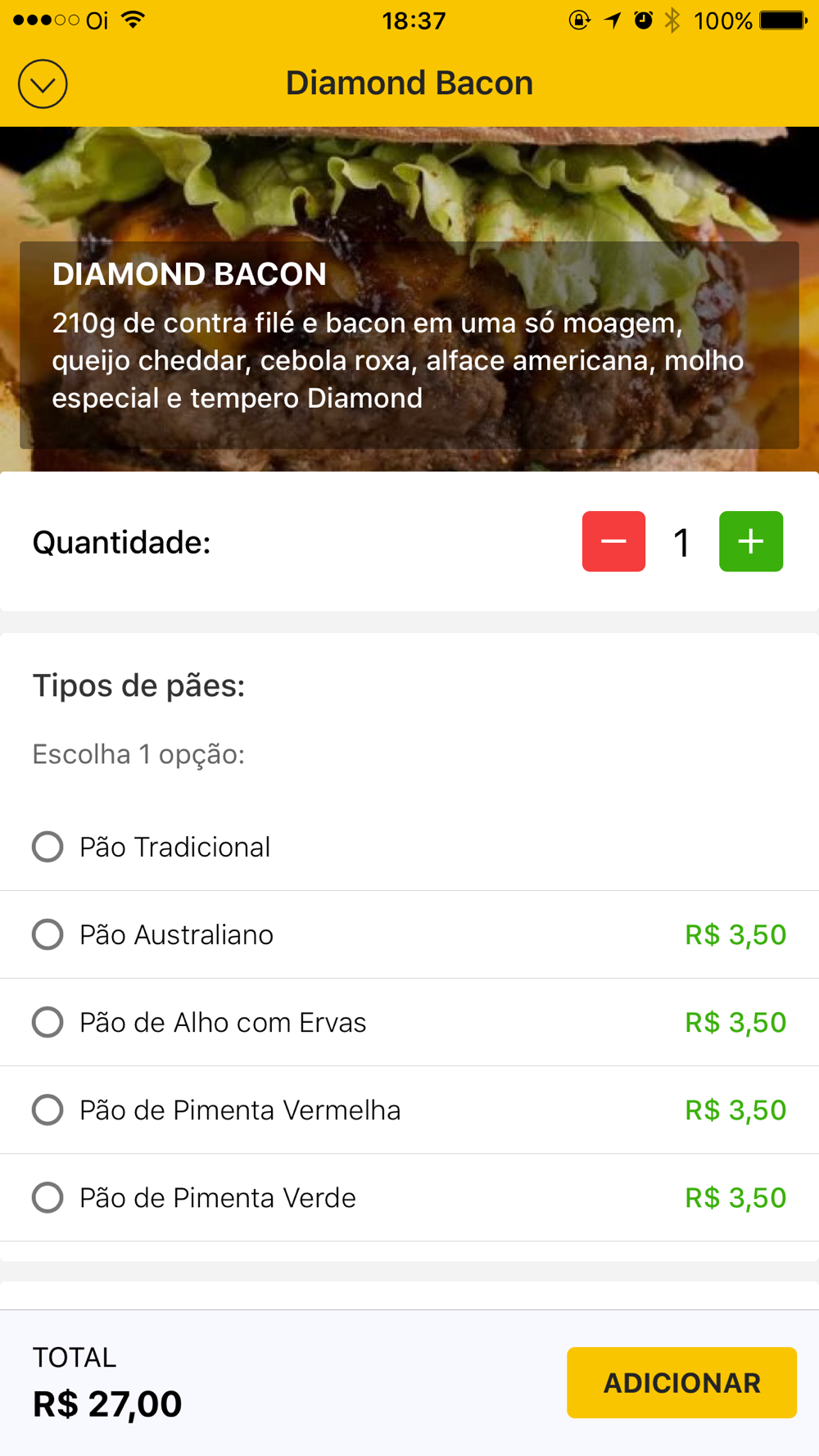Collapse the screen with the down-chevron icon
The image size is (819, 1456).
tap(43, 84)
